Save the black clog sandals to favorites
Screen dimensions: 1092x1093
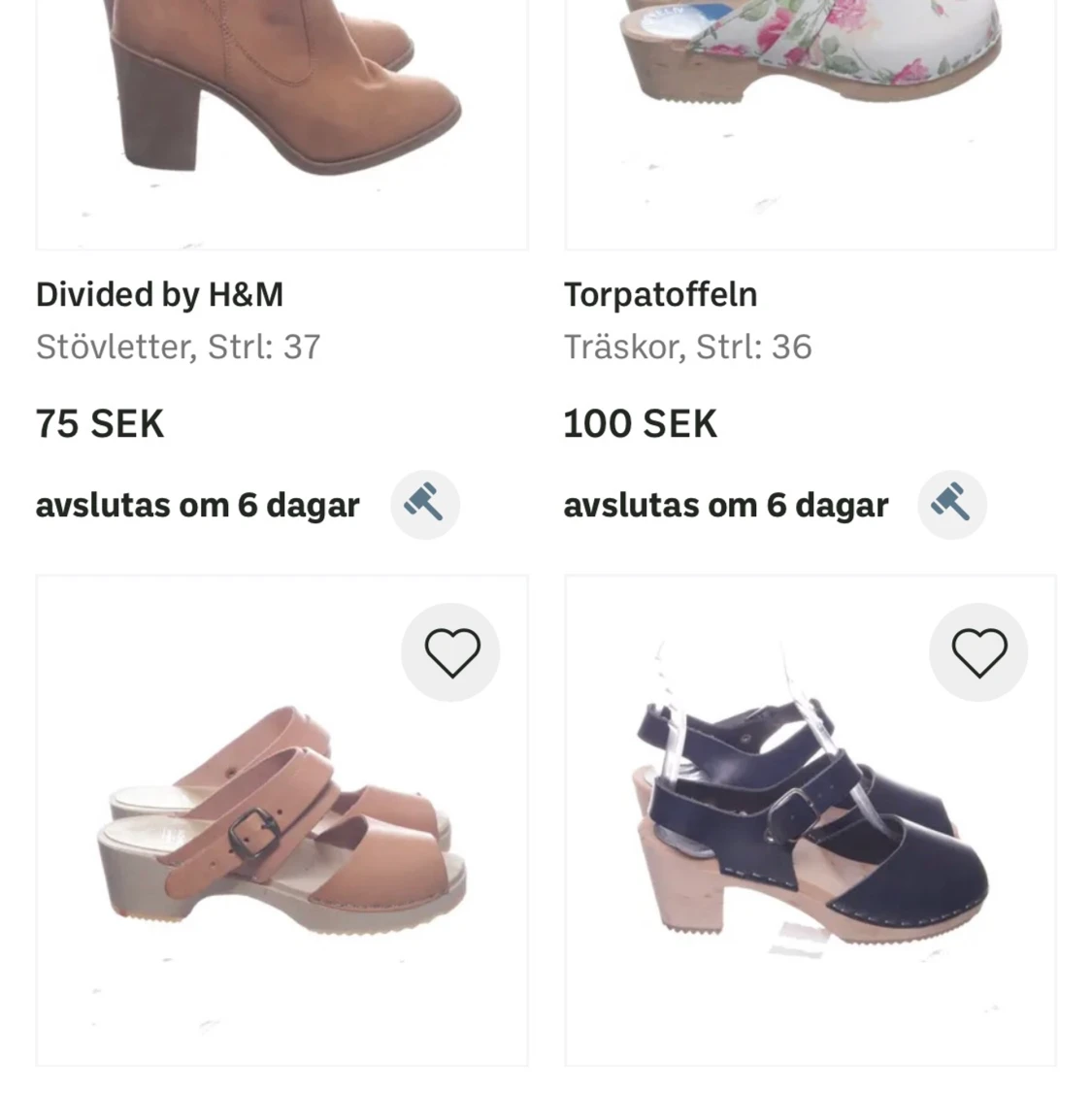coord(978,652)
